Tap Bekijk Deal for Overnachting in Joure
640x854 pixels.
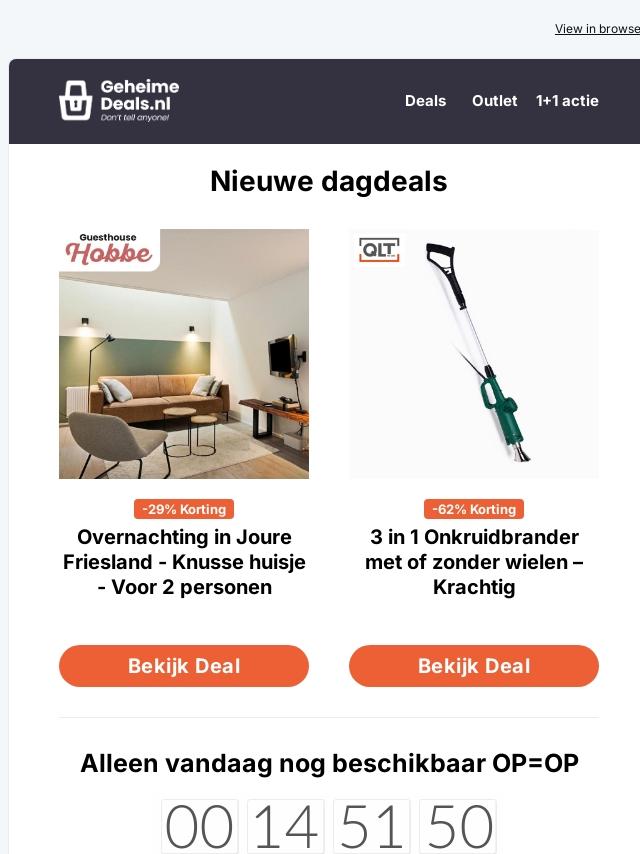point(184,666)
